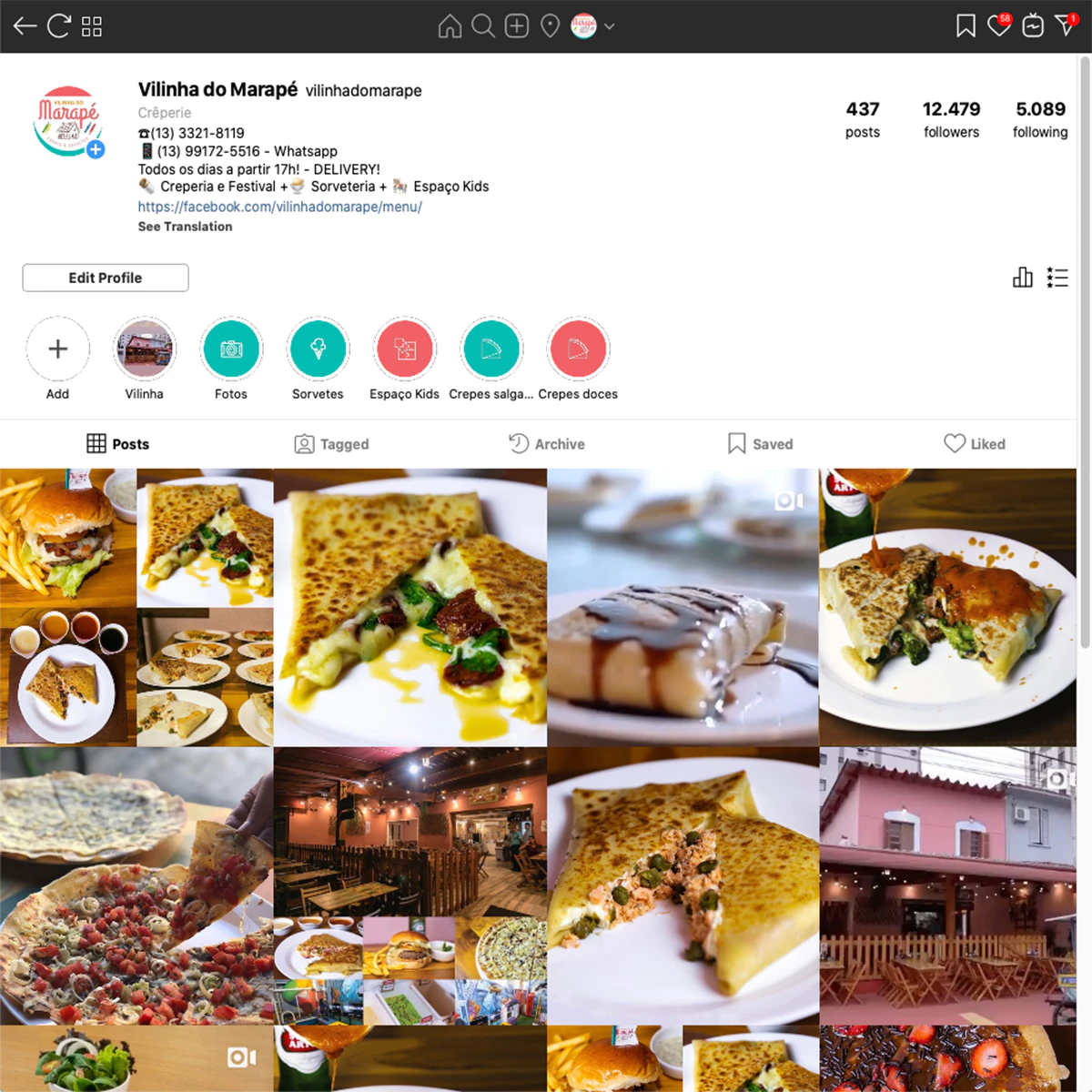Tap the Edit Profile button

[106, 278]
